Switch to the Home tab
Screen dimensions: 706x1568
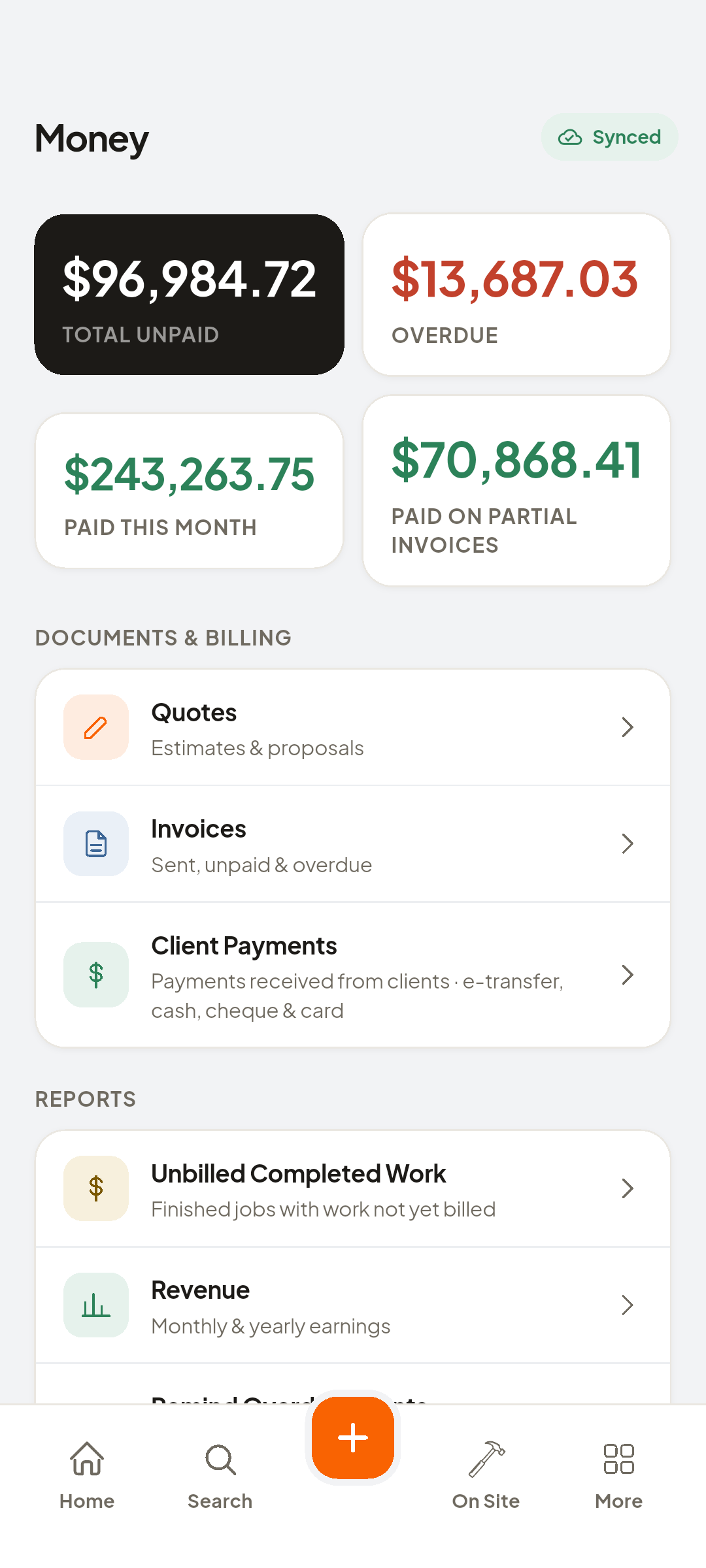[87, 1475]
